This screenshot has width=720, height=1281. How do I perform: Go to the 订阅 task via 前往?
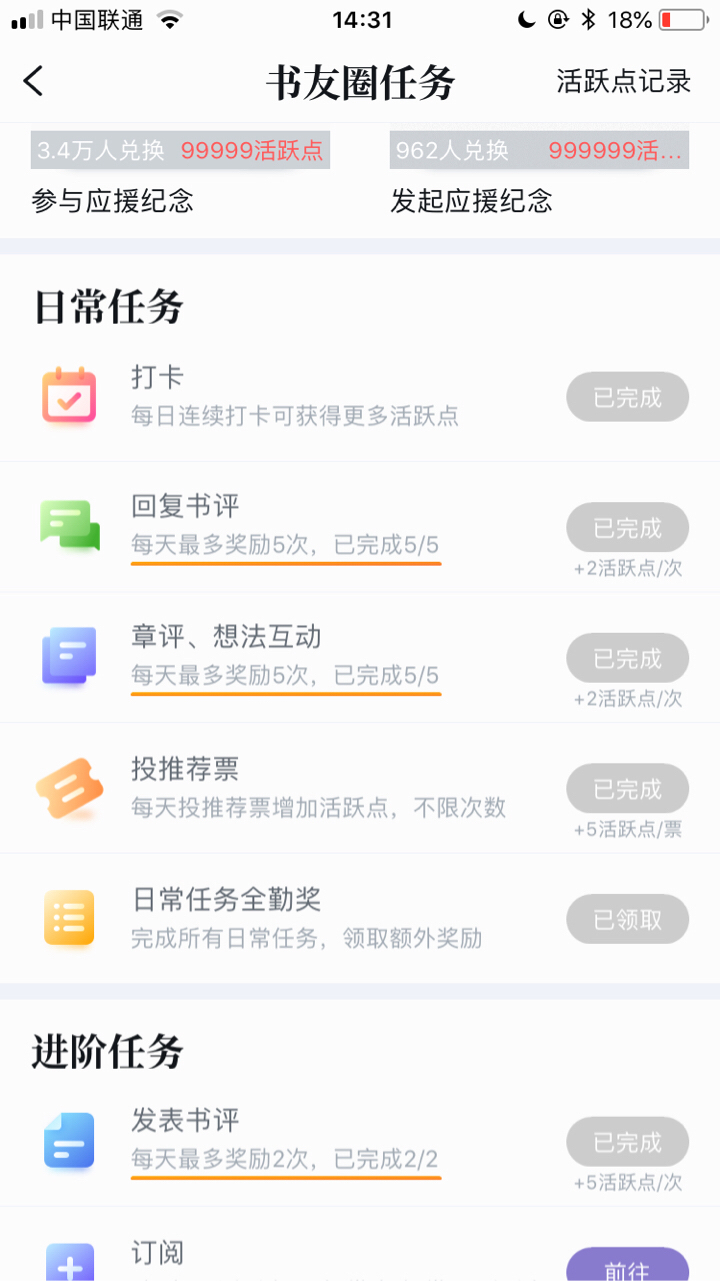coord(627,1266)
